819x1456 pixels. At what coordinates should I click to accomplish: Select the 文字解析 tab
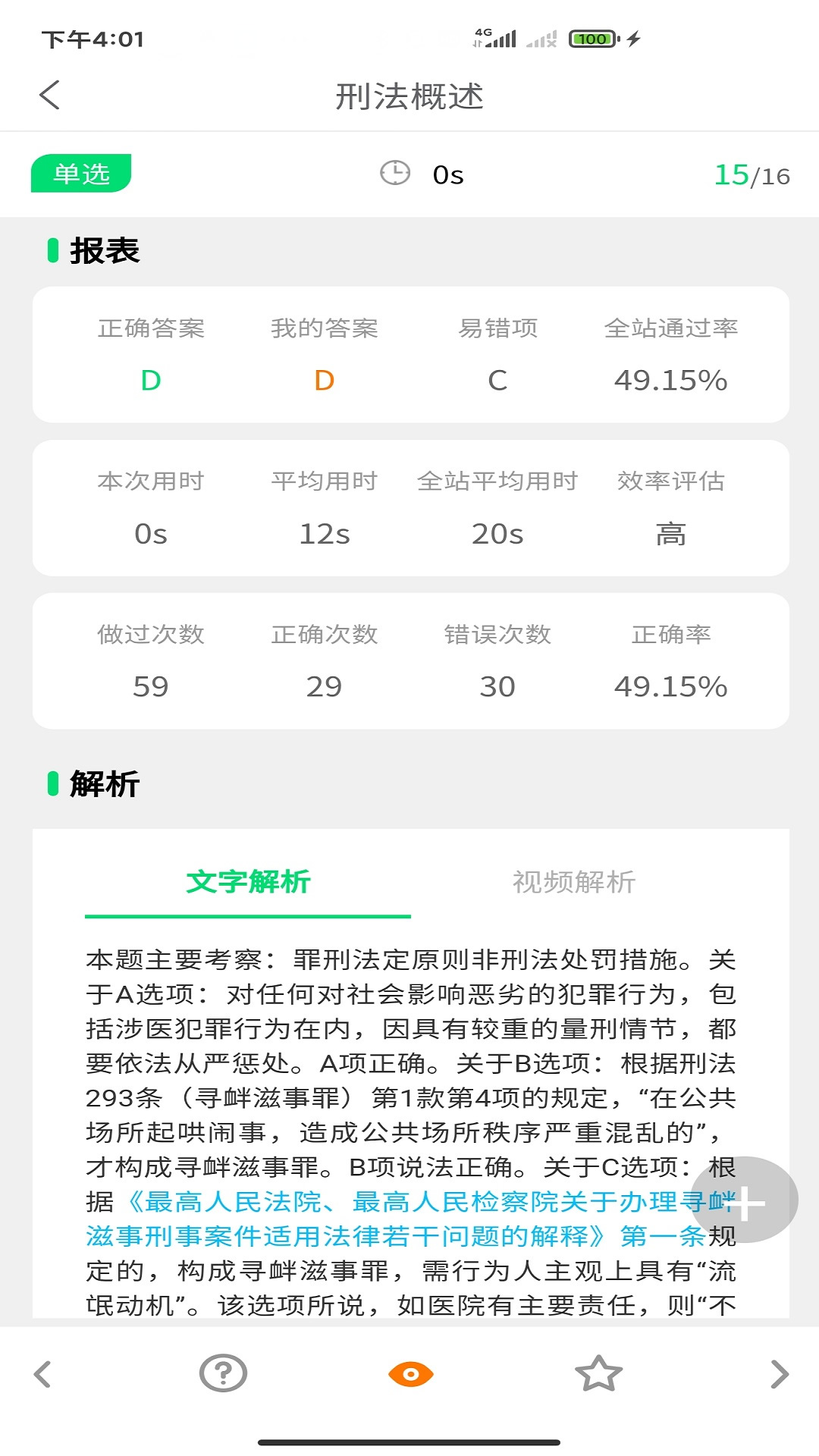[x=248, y=882]
